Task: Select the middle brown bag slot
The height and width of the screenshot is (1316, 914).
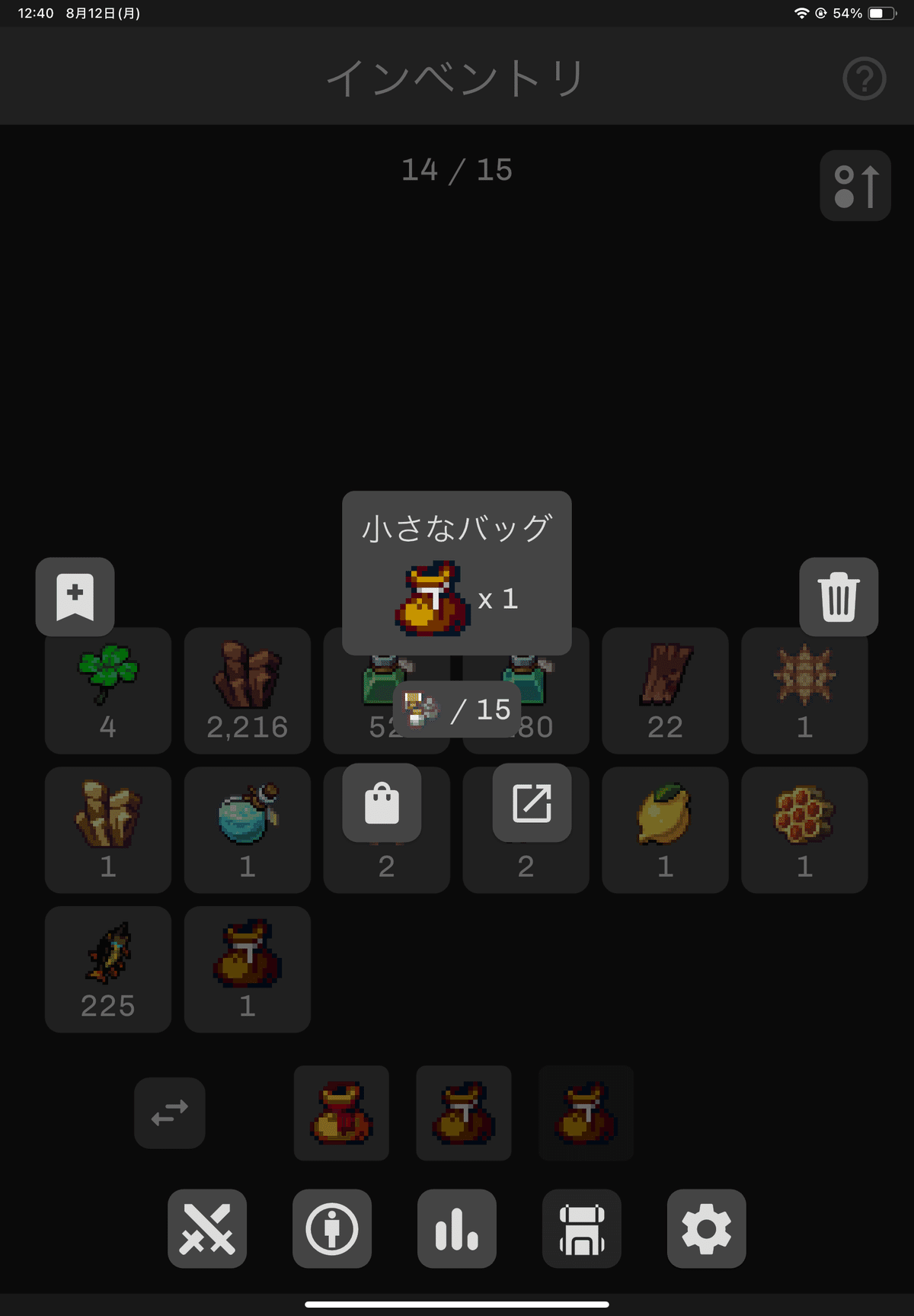Action: point(464,1113)
